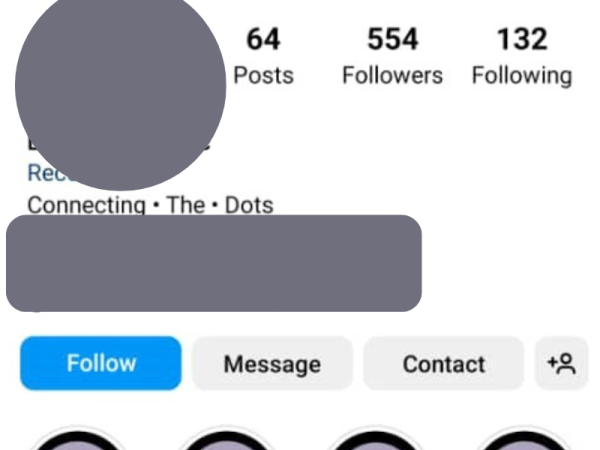Open suggested accounts with add-person icon
The width and height of the screenshot is (600, 450).
(x=561, y=364)
